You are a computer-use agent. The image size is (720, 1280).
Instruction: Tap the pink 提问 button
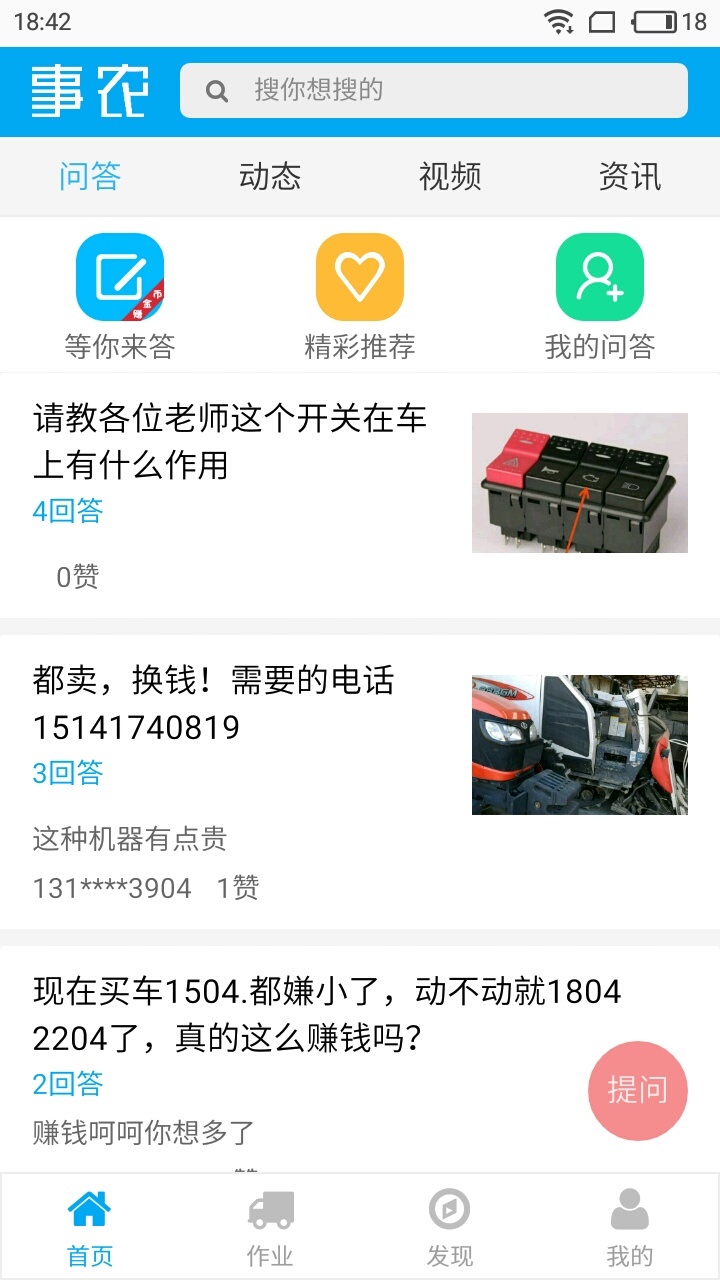click(x=639, y=1090)
